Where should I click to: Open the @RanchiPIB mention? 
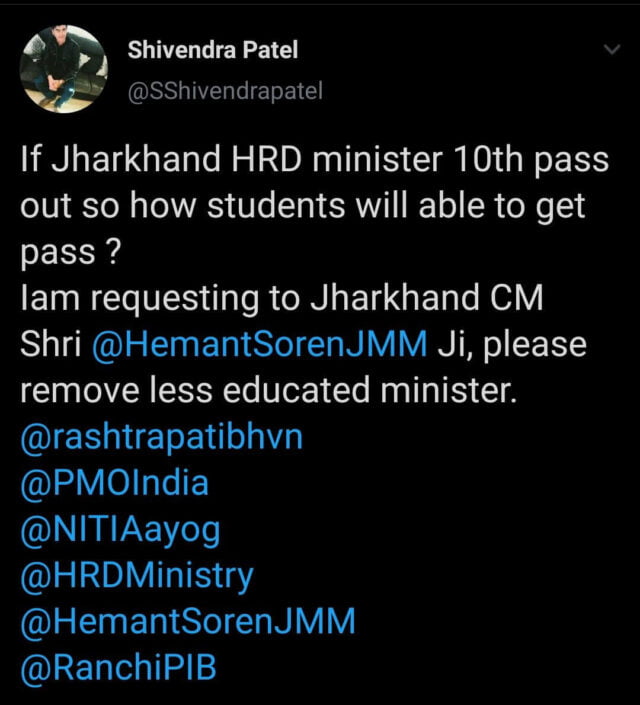(x=118, y=668)
